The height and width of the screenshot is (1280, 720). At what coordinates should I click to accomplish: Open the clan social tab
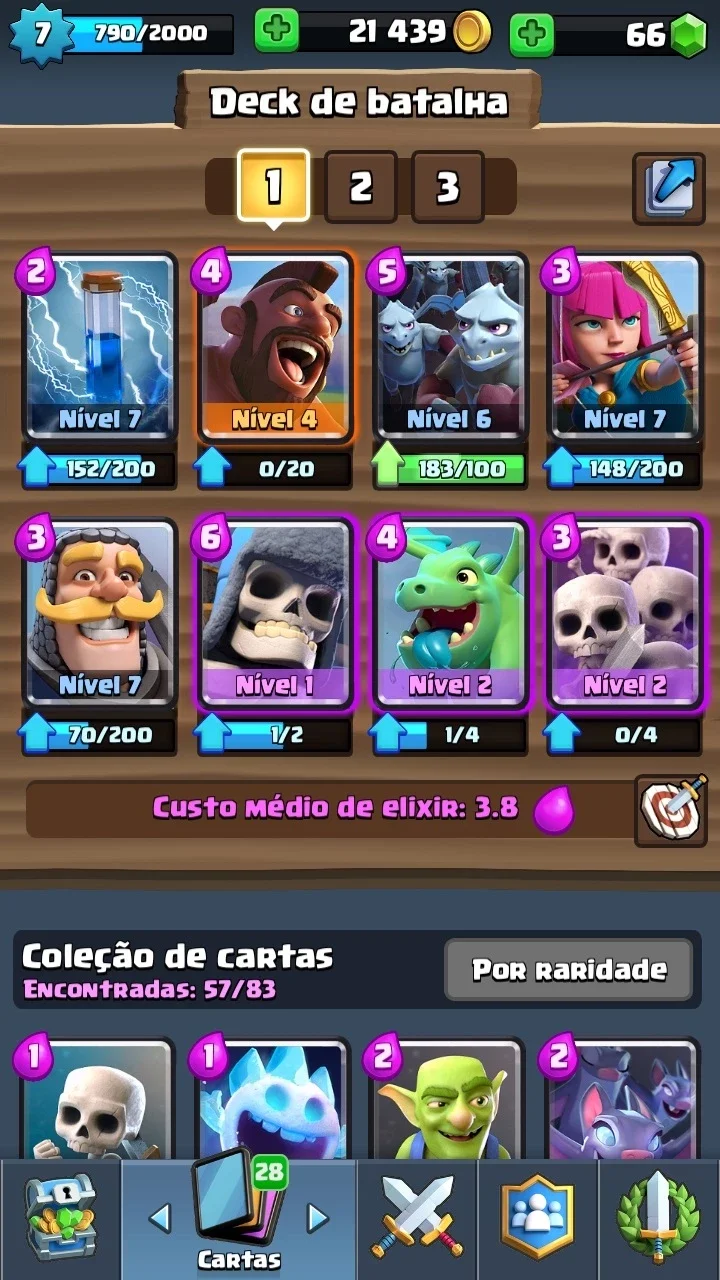538,1218
